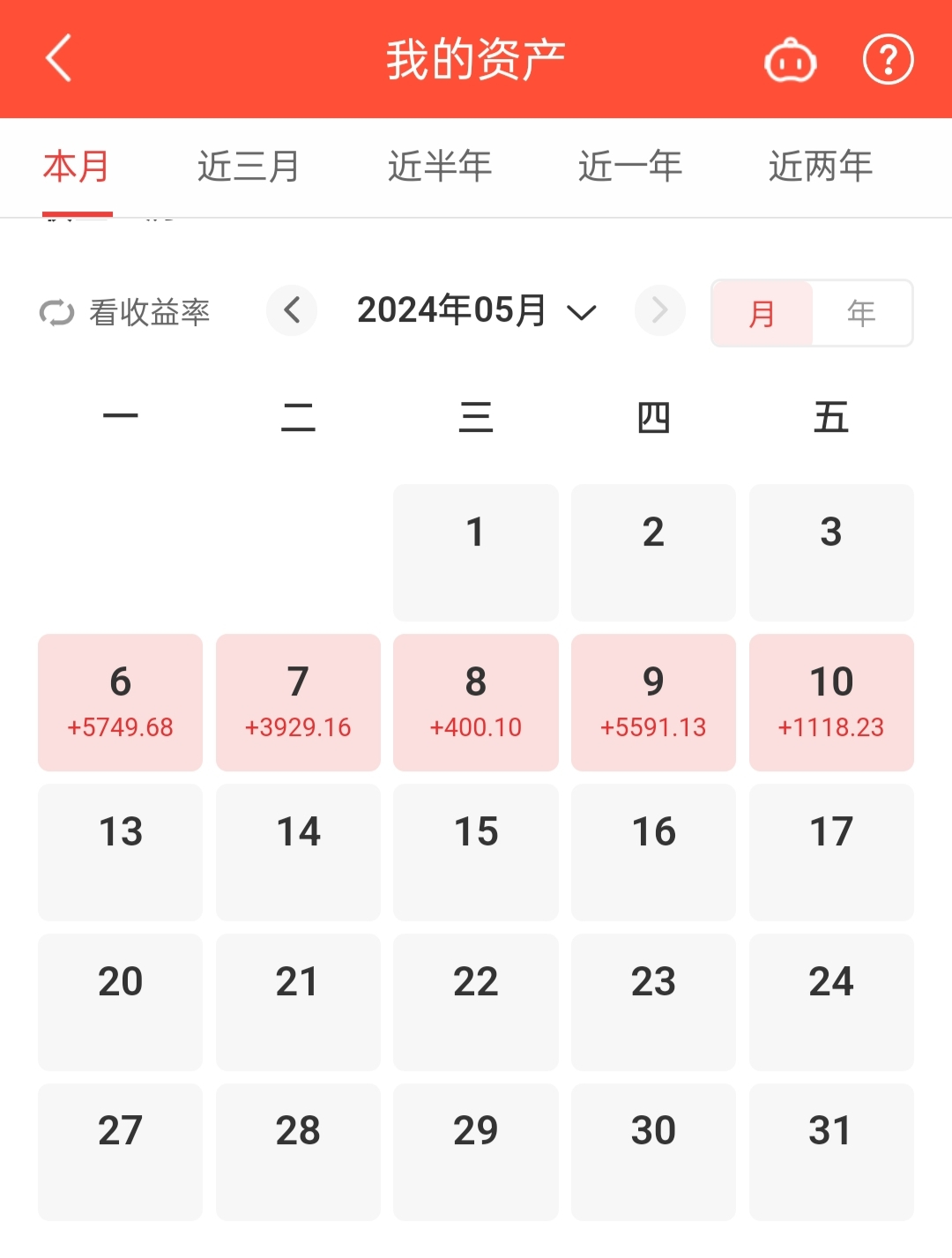This screenshot has height=1258, width=952.
Task: Open May 10 with +1118.23 earnings
Action: pyautogui.click(x=831, y=702)
